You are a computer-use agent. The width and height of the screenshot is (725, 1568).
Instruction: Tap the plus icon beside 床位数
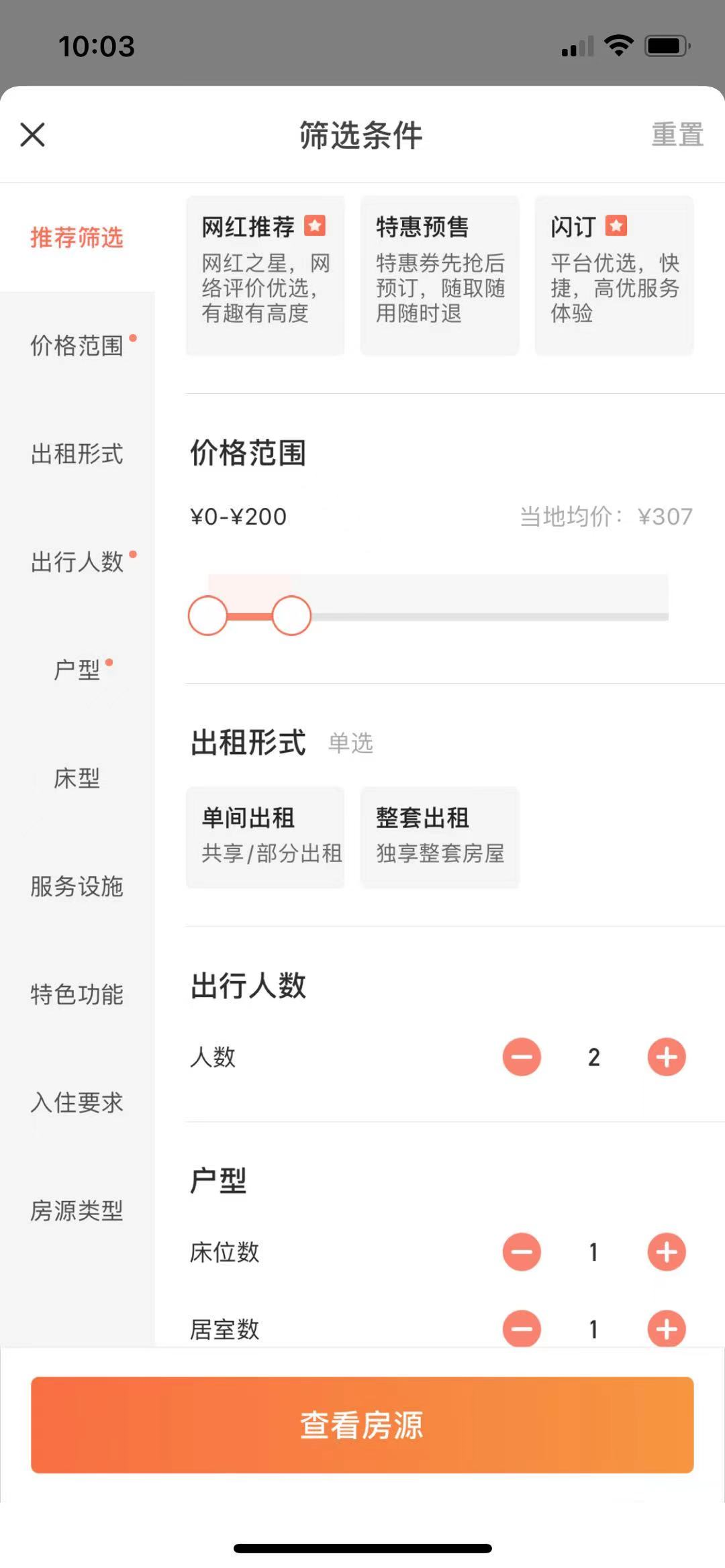(x=667, y=1251)
